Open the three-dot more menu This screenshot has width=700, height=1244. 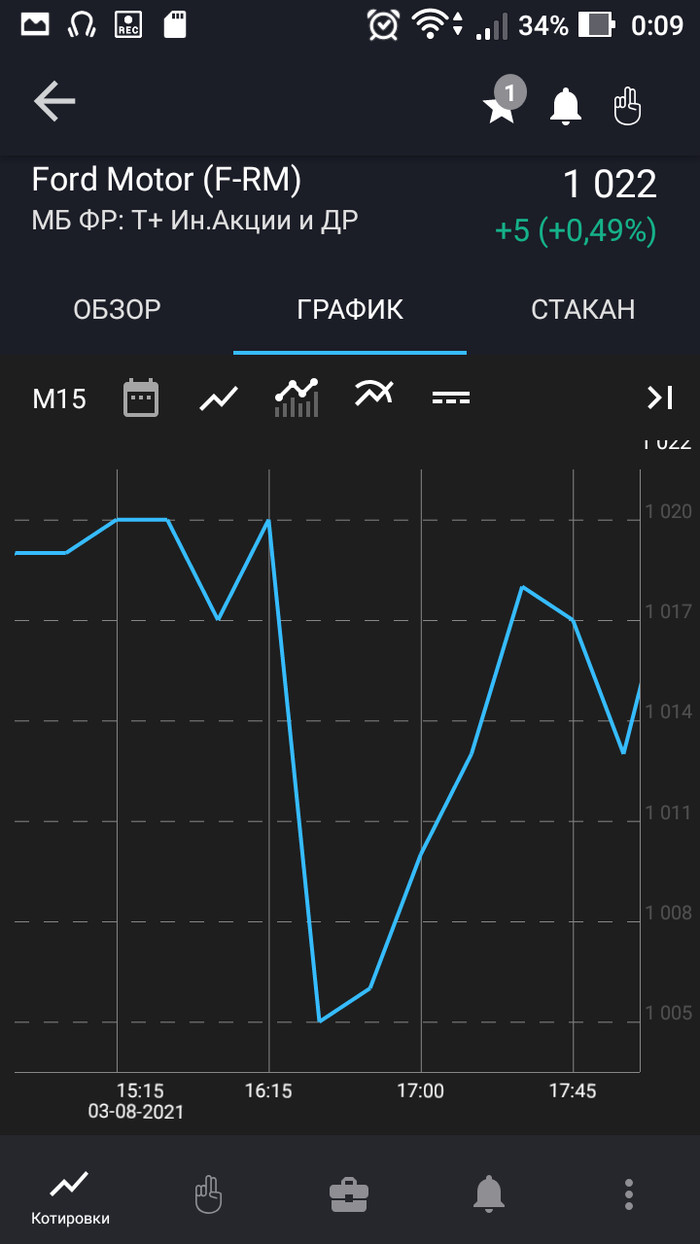click(x=629, y=1193)
